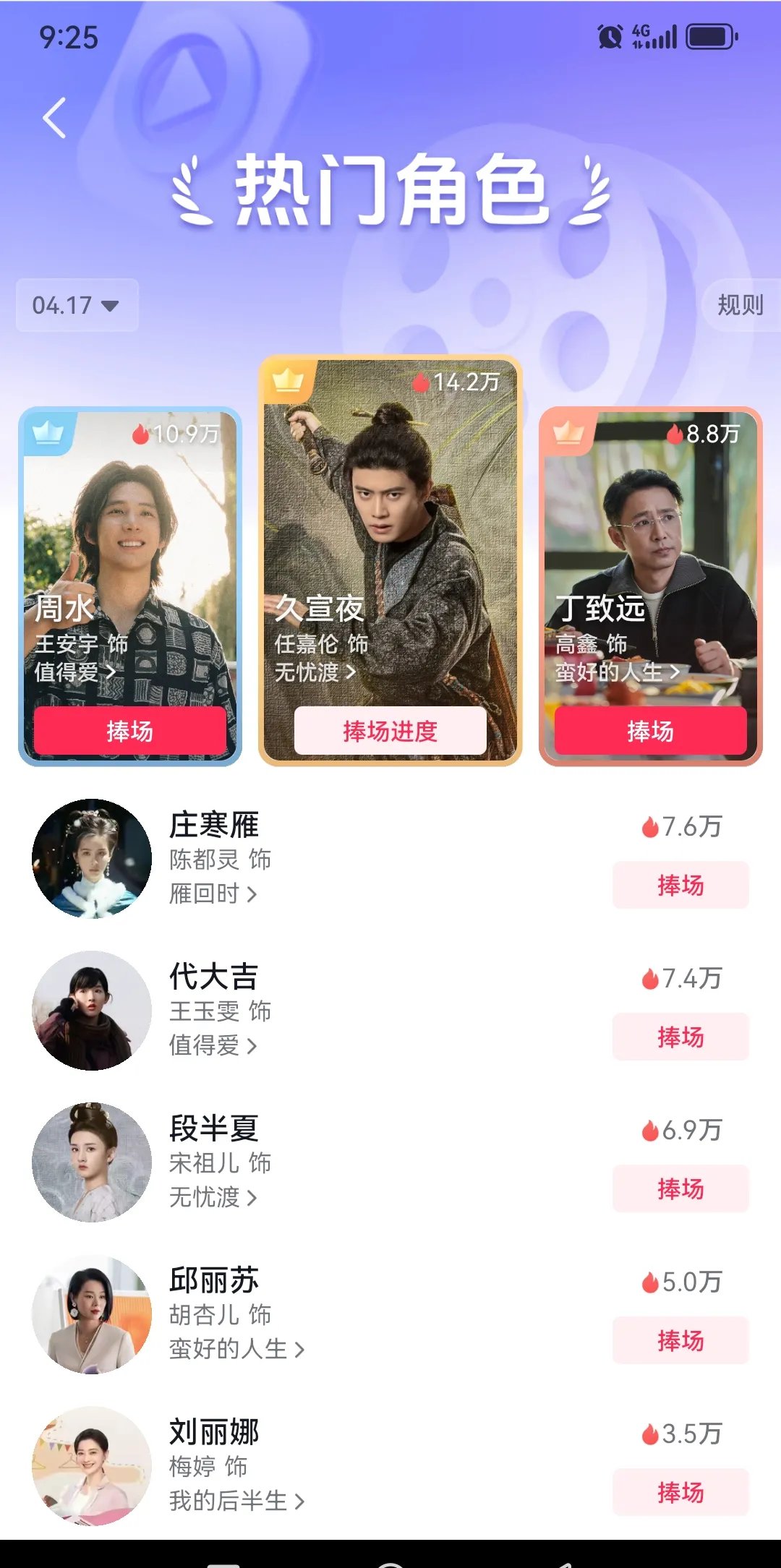Open the 无忧渡 link under 段半夏

tap(213, 1198)
